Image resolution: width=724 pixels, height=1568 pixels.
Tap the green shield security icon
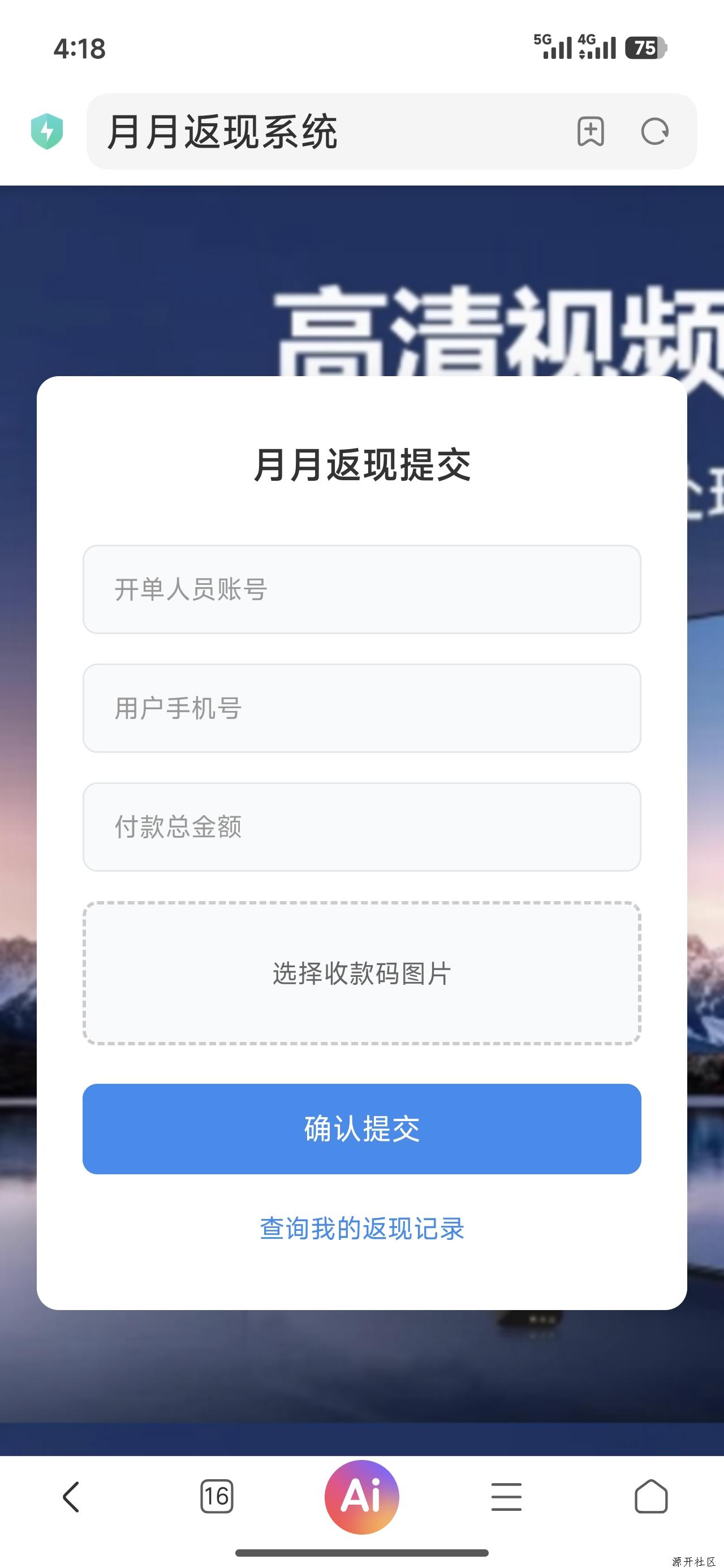click(48, 131)
